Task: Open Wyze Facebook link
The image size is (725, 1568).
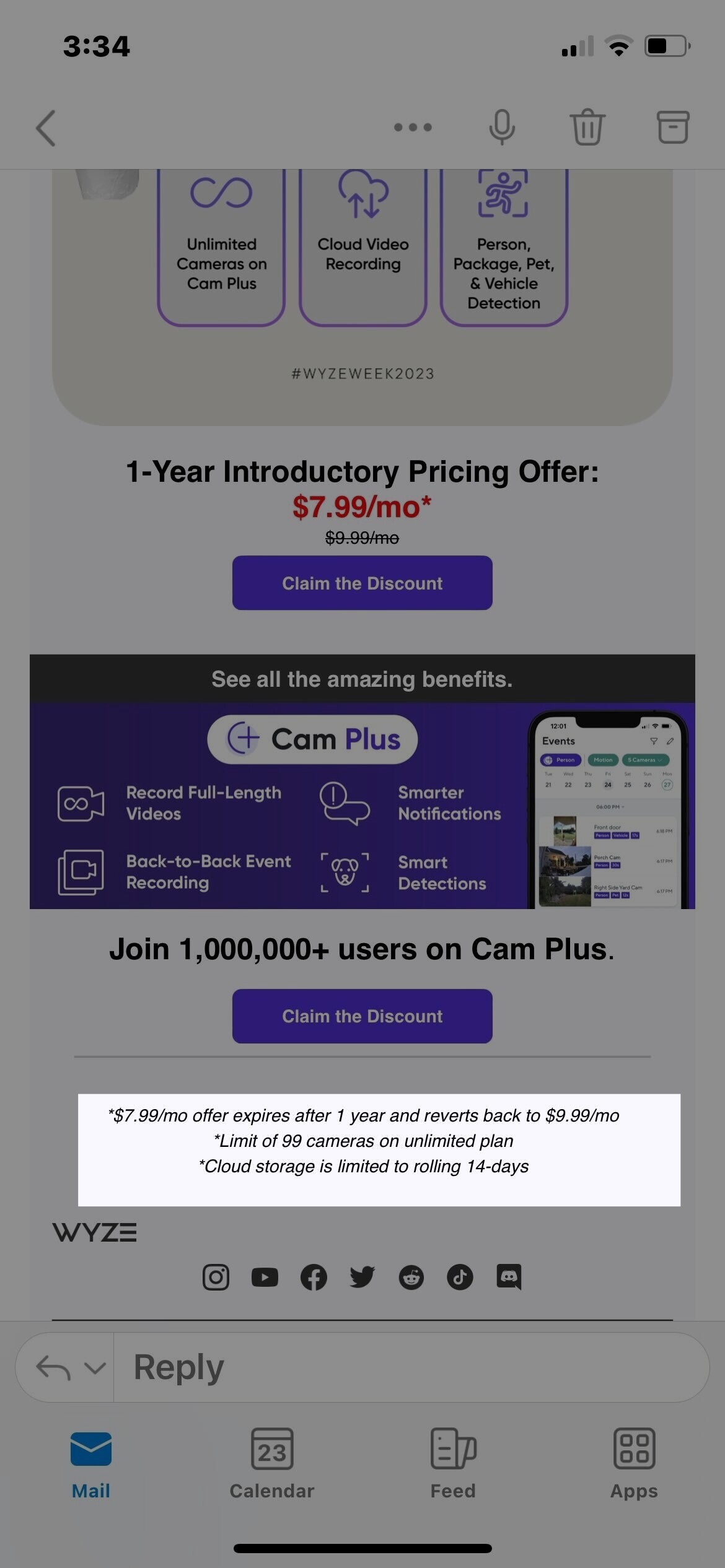Action: (314, 1277)
